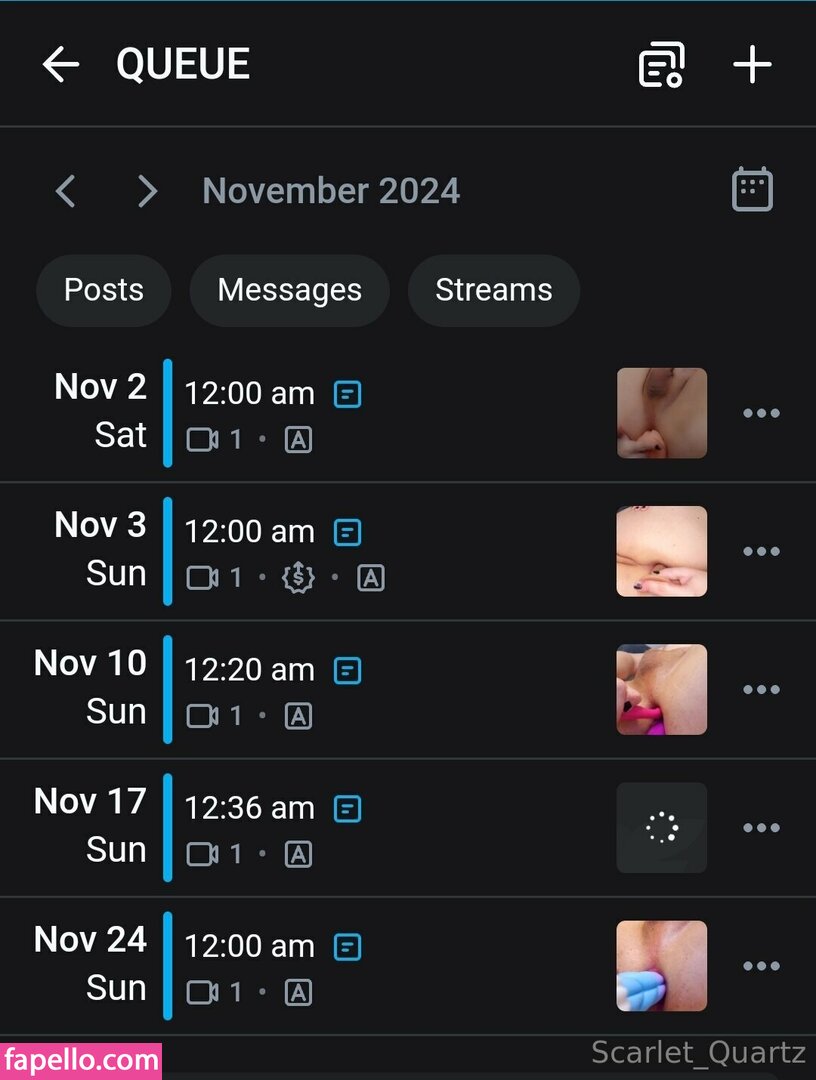Filter the queue by Posts
Image resolution: width=816 pixels, height=1080 pixels.
[104, 290]
